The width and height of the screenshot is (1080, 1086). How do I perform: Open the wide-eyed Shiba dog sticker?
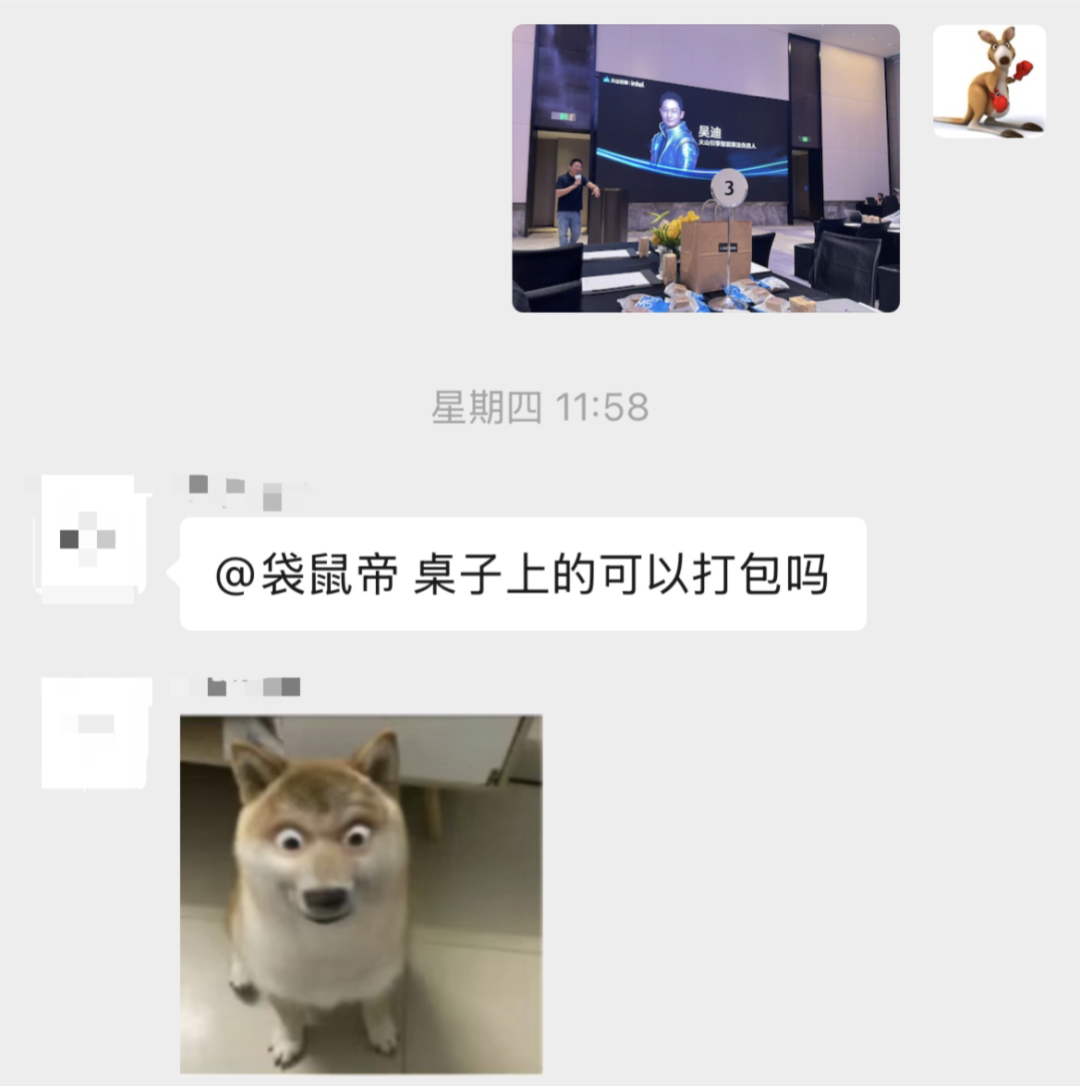(361, 893)
